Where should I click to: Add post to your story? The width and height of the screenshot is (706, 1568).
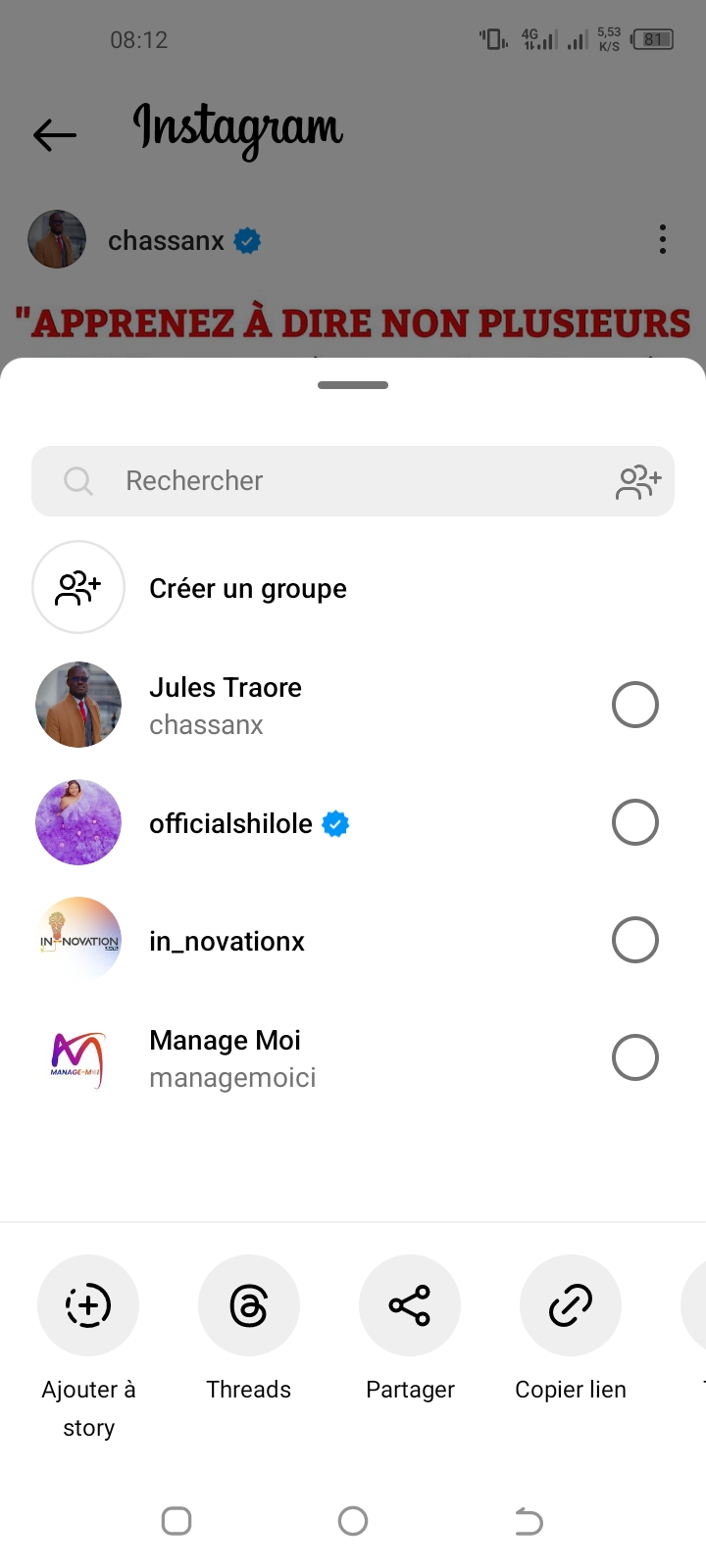click(88, 1305)
